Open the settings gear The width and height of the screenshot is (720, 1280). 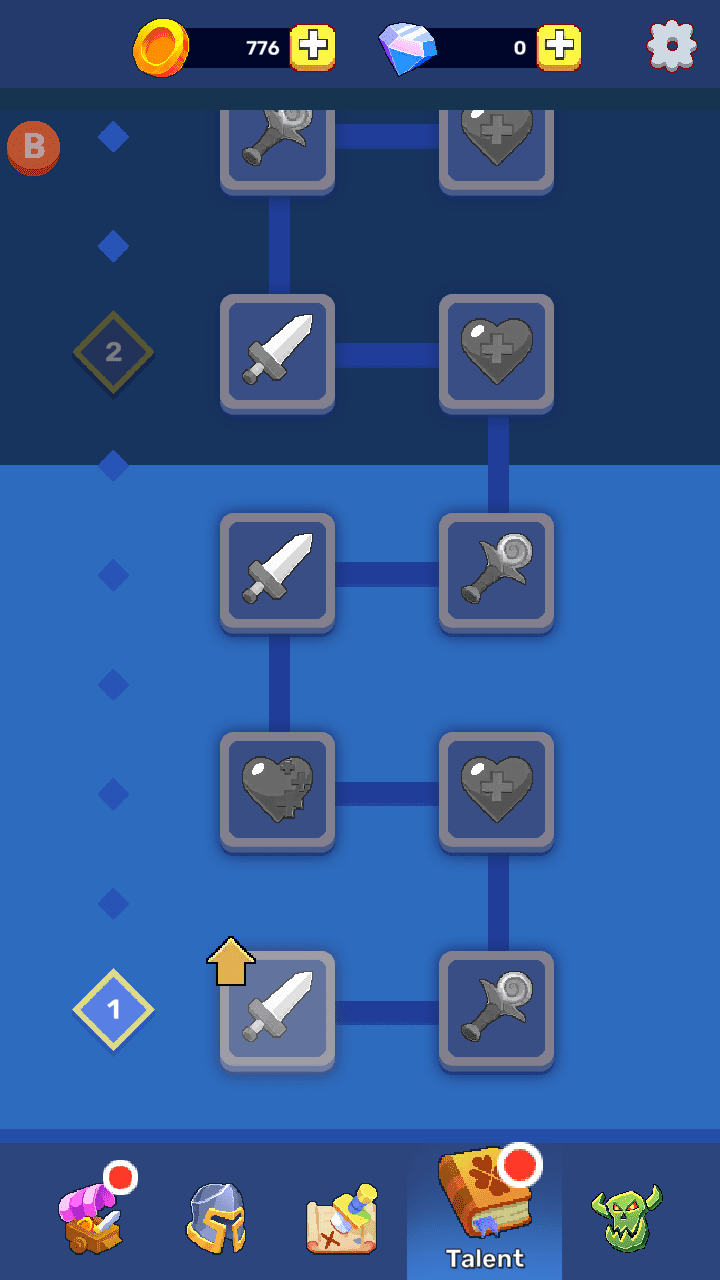[x=671, y=45]
